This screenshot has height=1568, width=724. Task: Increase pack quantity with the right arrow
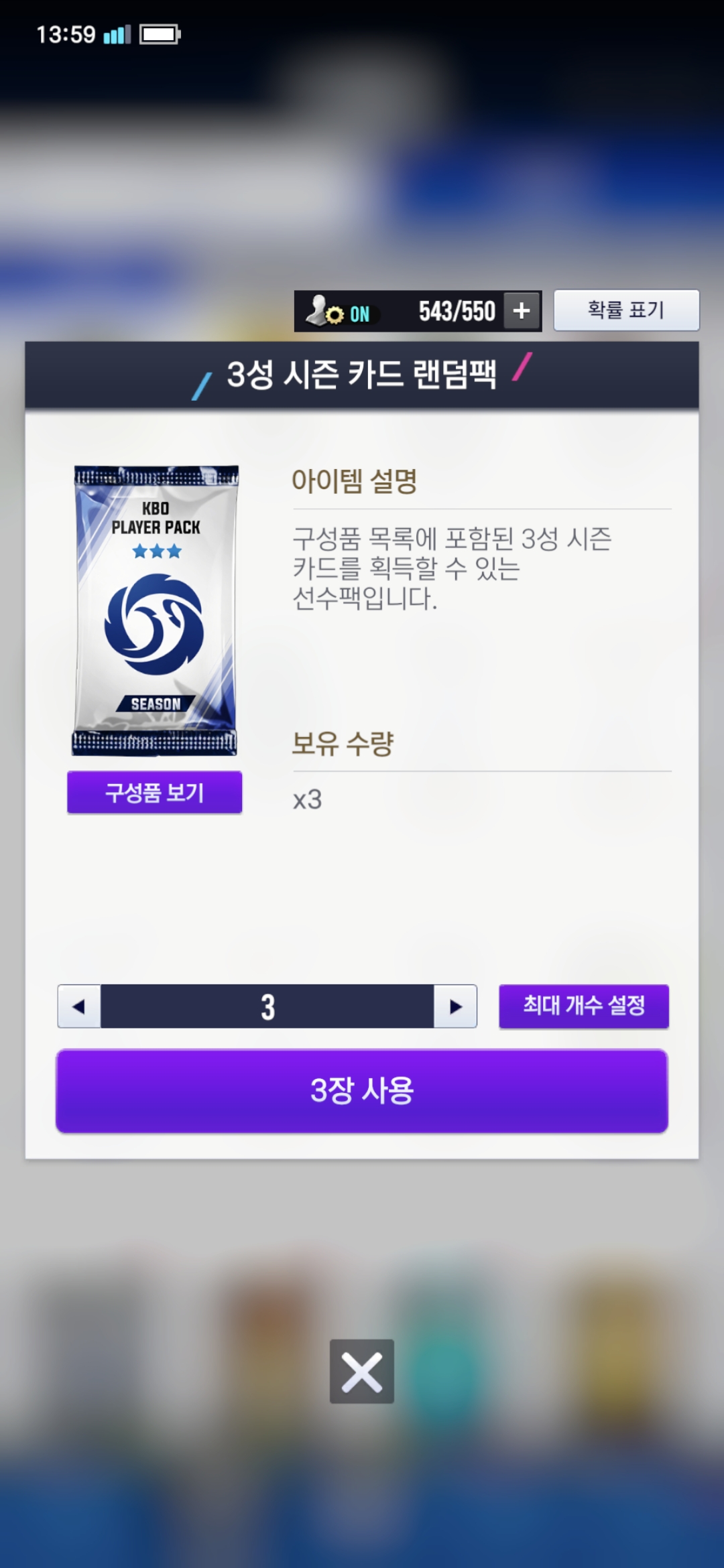[455, 1006]
